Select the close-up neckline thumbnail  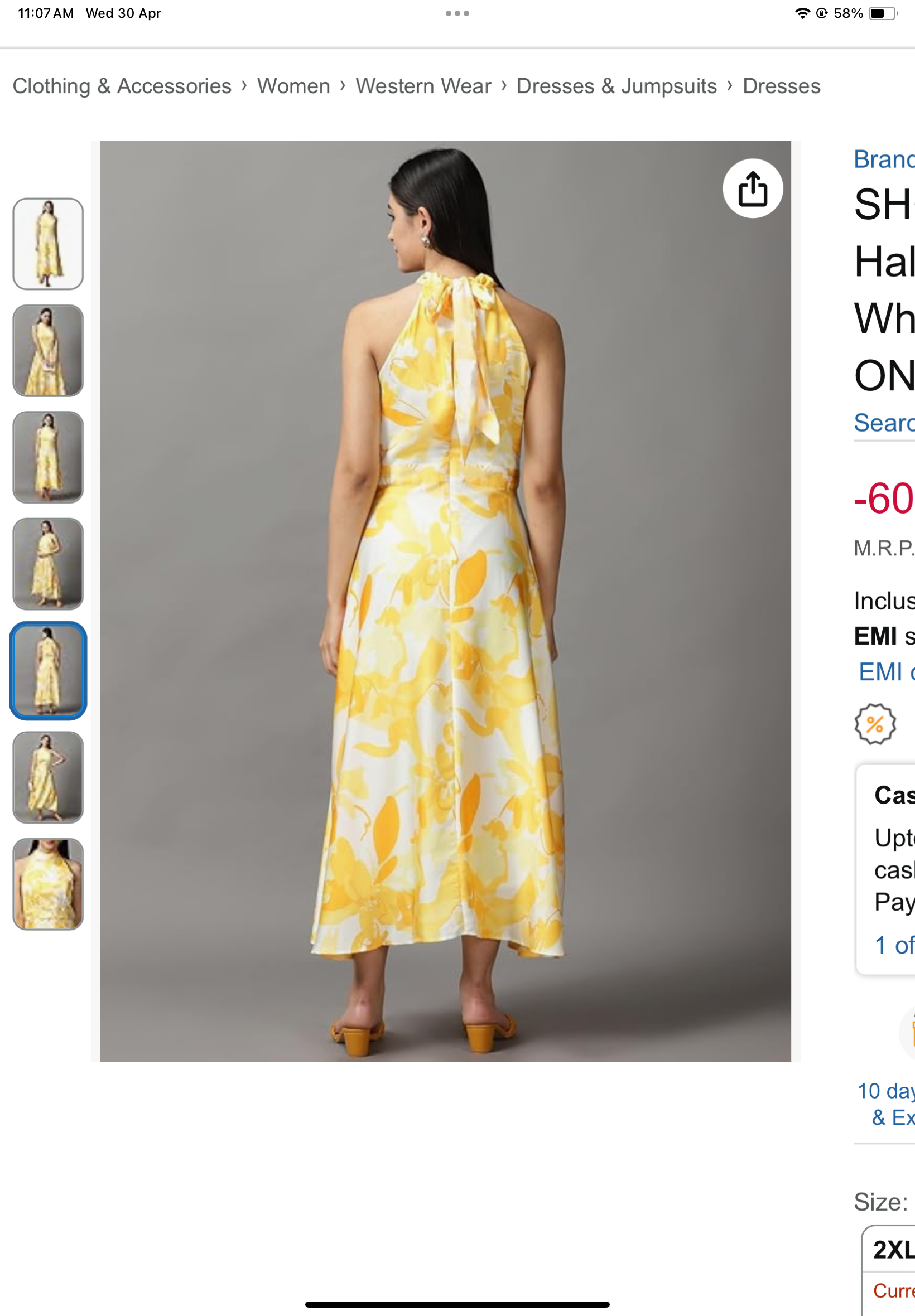[48, 884]
